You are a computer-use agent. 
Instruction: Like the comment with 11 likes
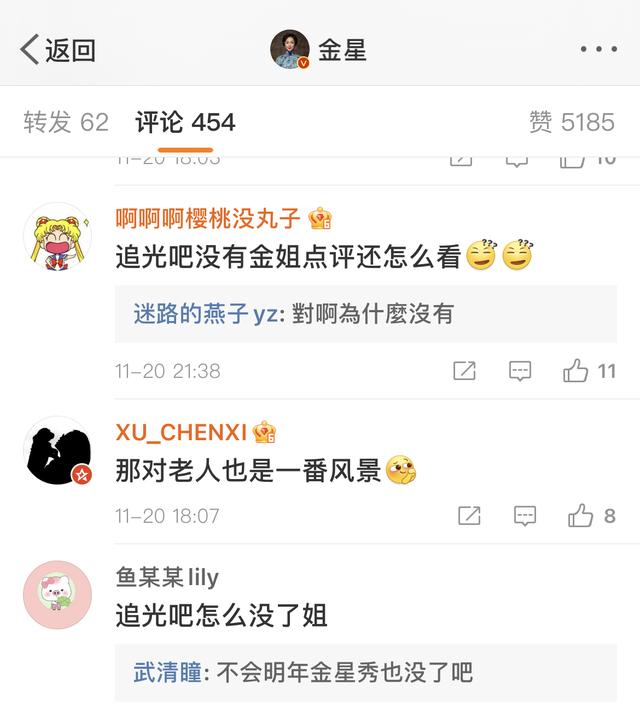(x=589, y=371)
